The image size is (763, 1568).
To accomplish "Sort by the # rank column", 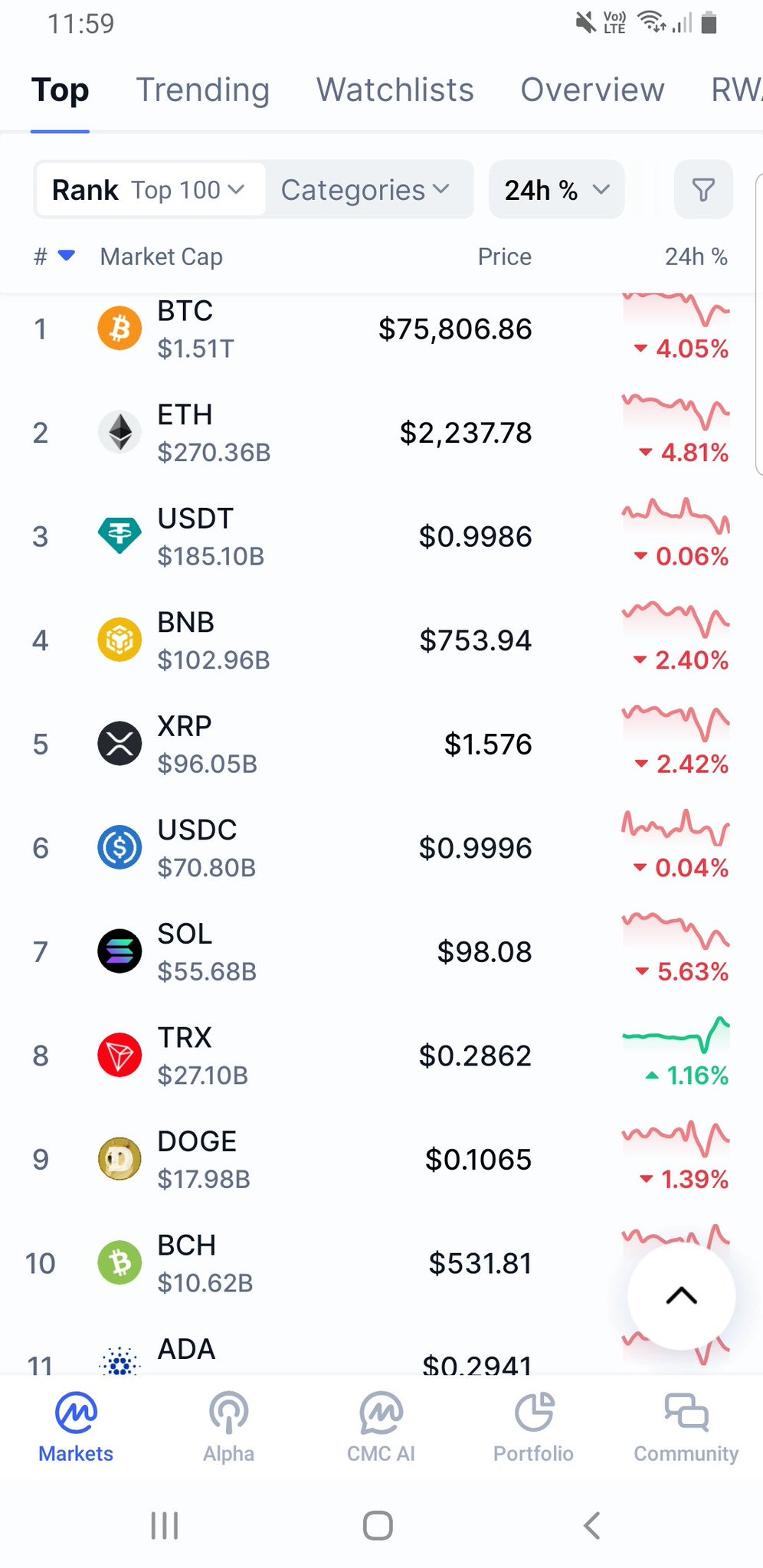I will click(54, 257).
